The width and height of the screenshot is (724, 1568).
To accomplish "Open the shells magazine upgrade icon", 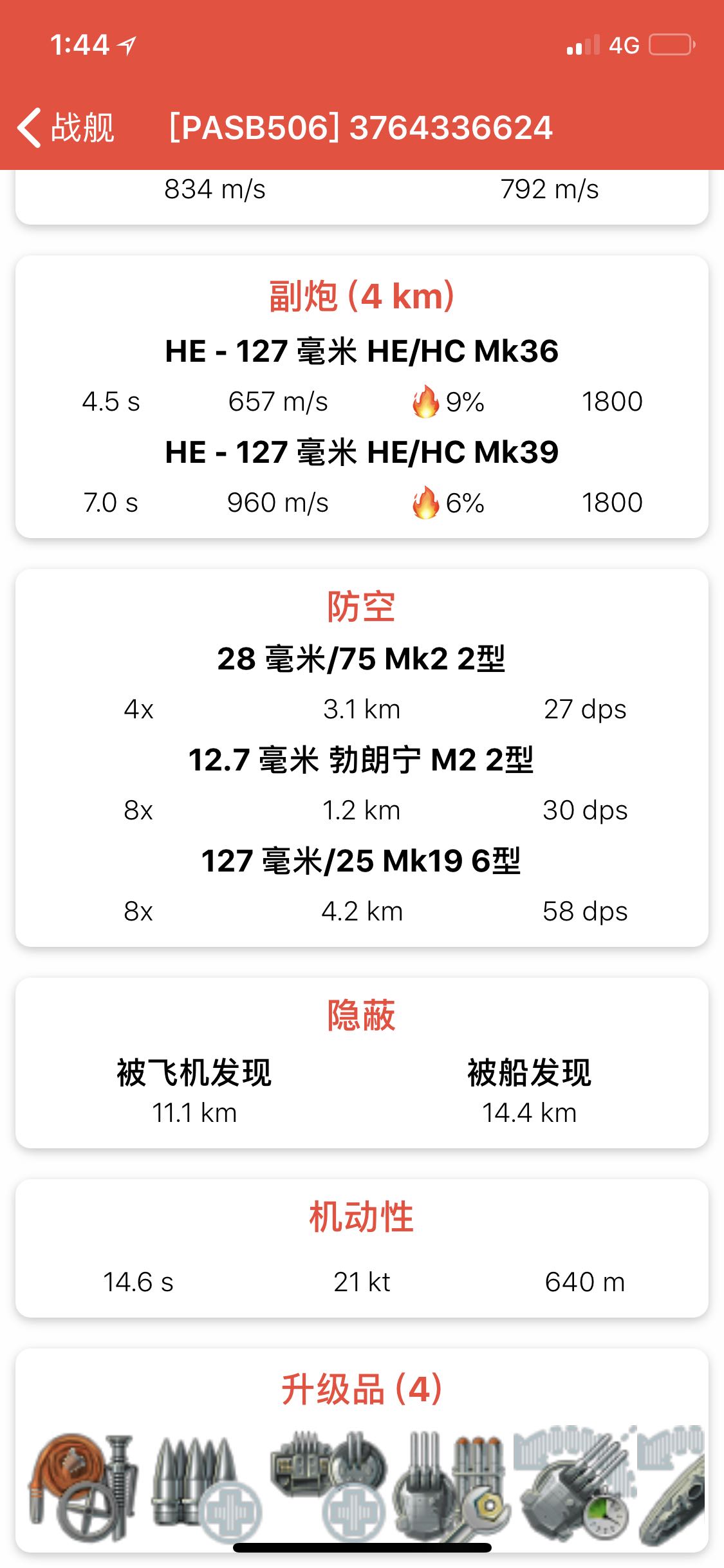I will point(205,1487).
